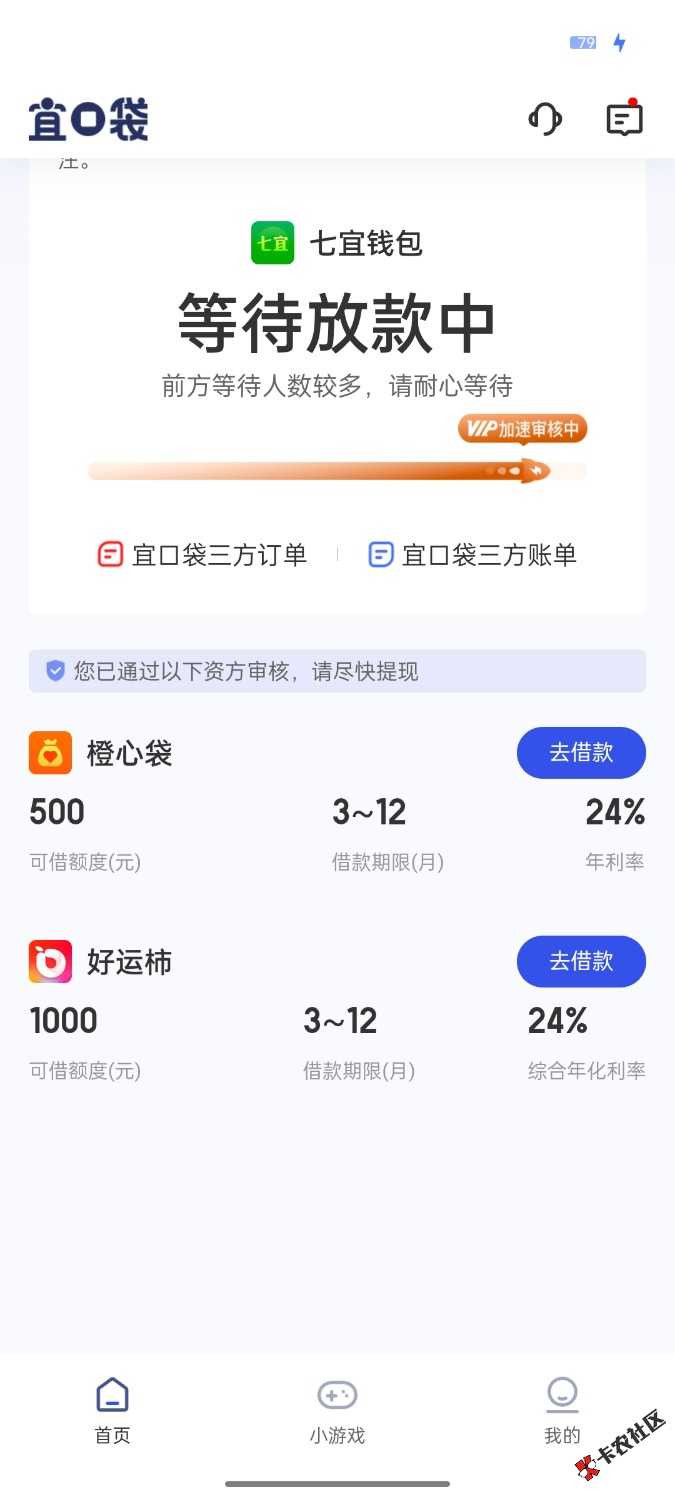Switch to the 我的 tab
Viewport: 675px width, 1500px height.
[x=562, y=1411]
